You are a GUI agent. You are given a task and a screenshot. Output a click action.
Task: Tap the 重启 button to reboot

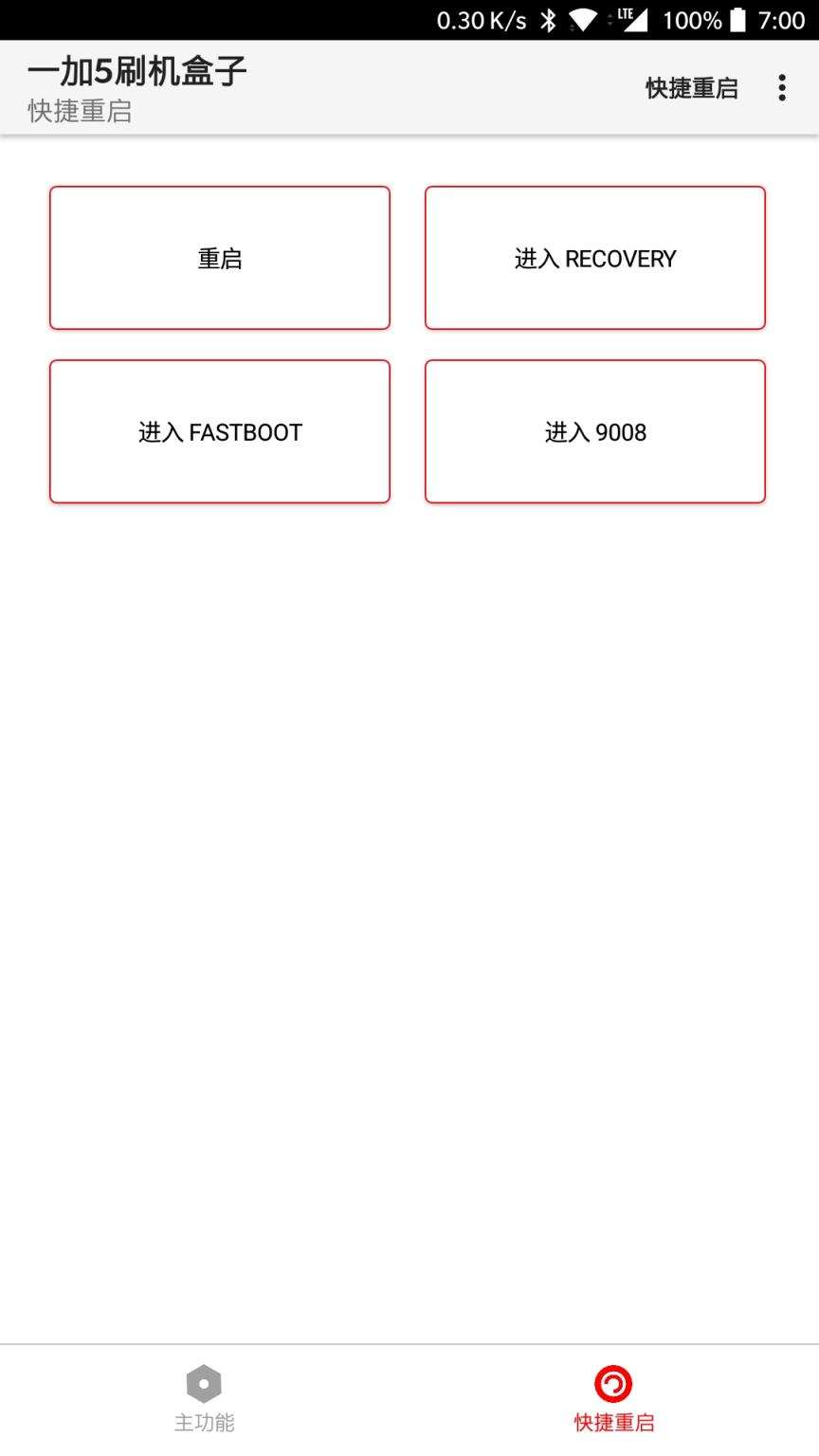pyautogui.click(x=220, y=258)
